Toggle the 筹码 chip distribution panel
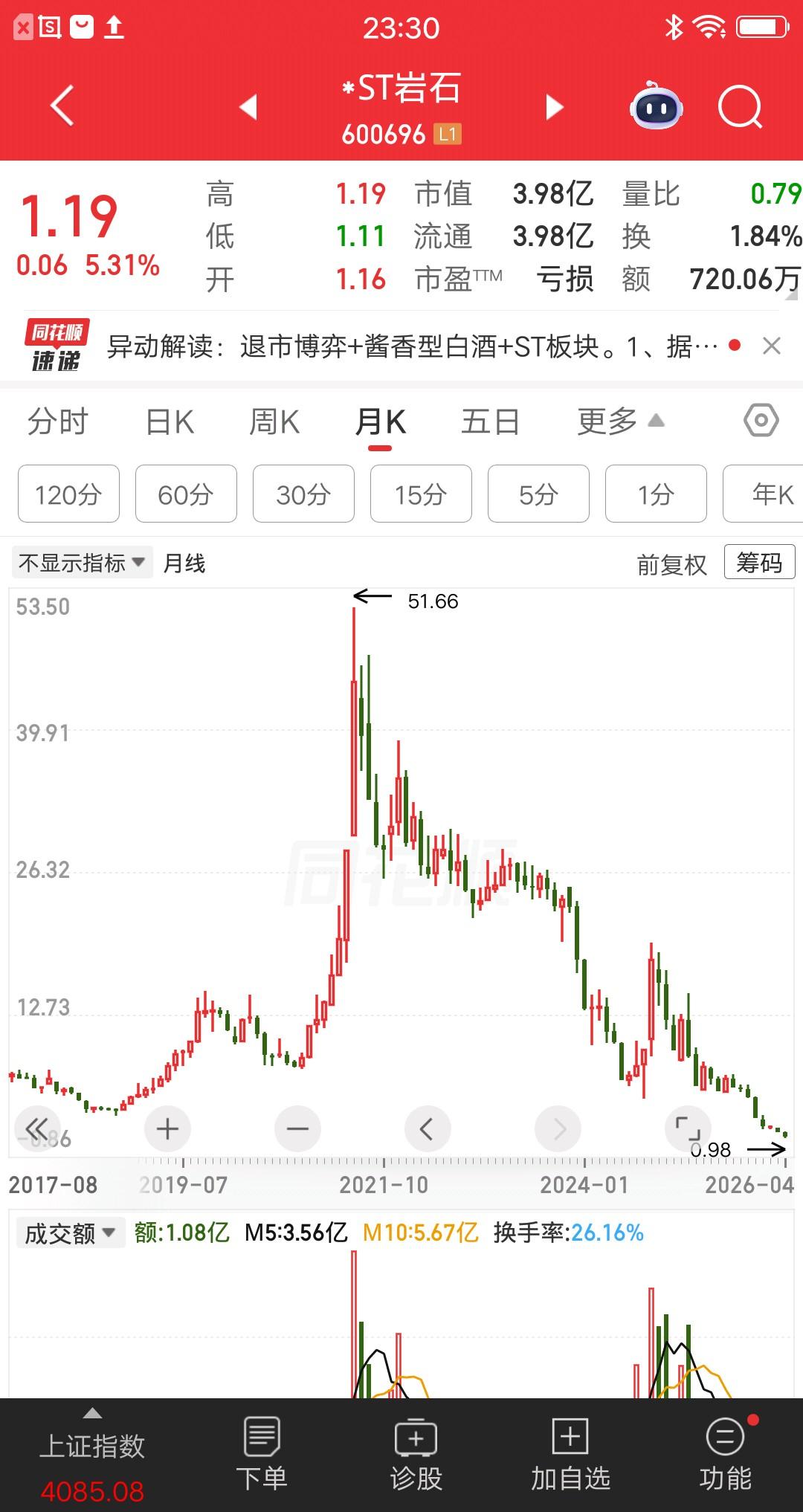 (759, 563)
